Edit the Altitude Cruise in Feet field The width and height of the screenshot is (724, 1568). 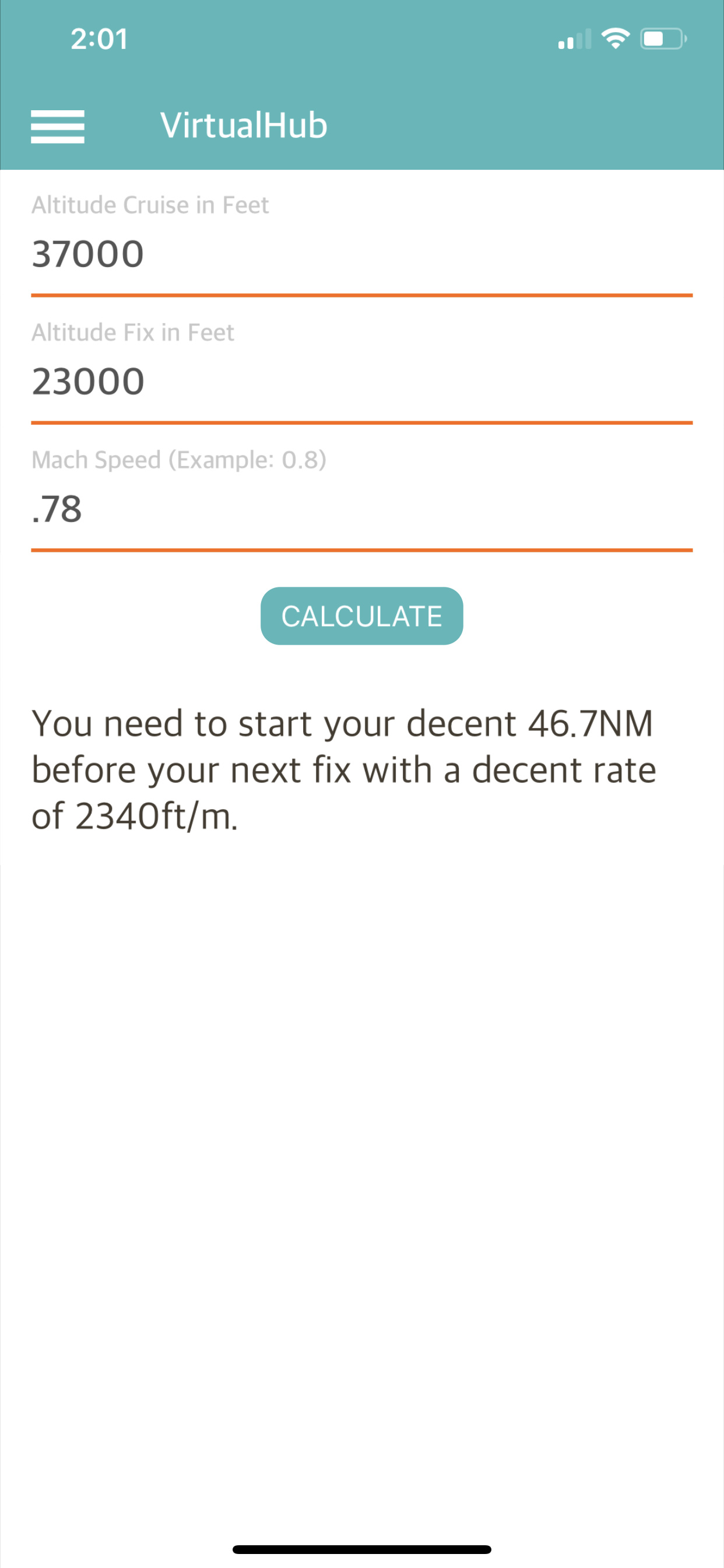coord(361,254)
